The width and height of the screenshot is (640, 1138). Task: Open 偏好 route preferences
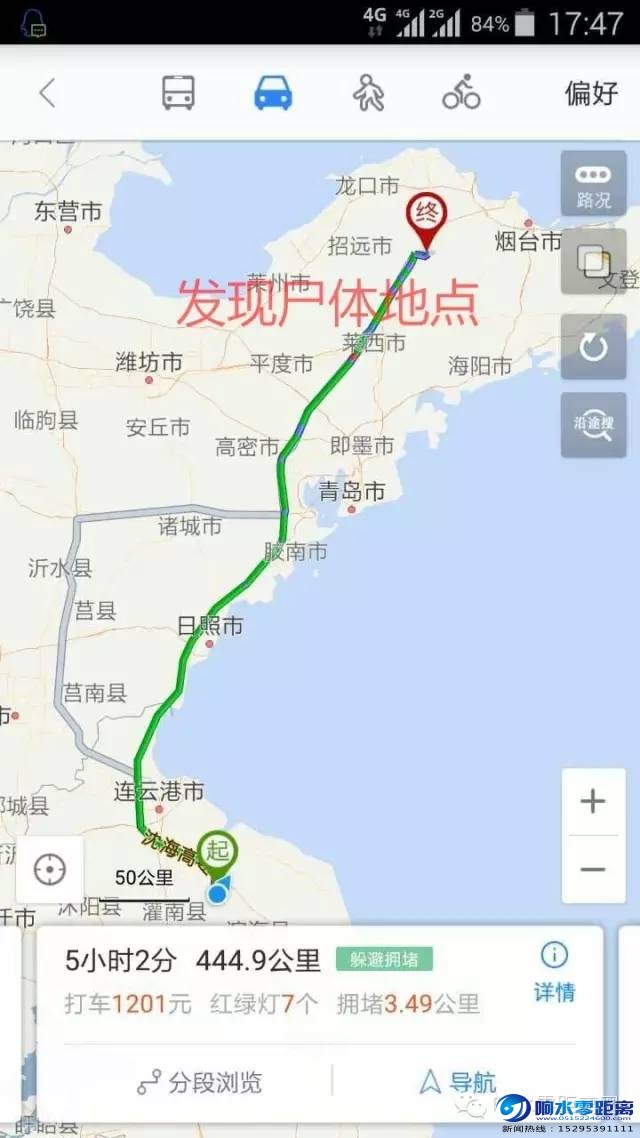(x=592, y=93)
